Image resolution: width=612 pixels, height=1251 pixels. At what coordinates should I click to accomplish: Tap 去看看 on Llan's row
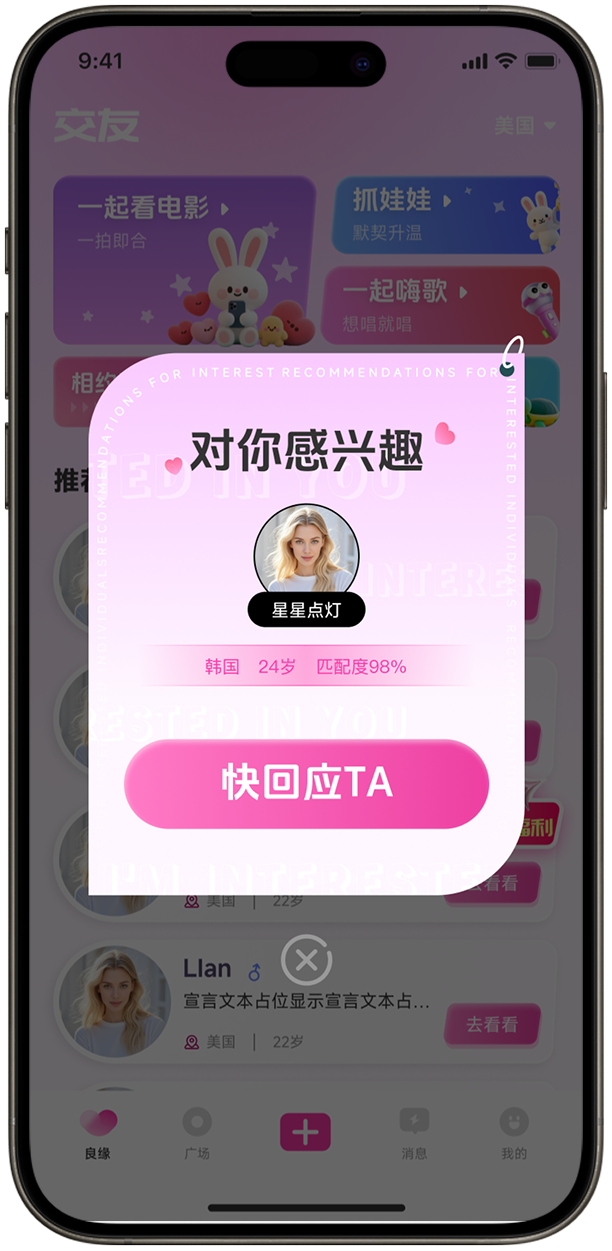tap(492, 1025)
